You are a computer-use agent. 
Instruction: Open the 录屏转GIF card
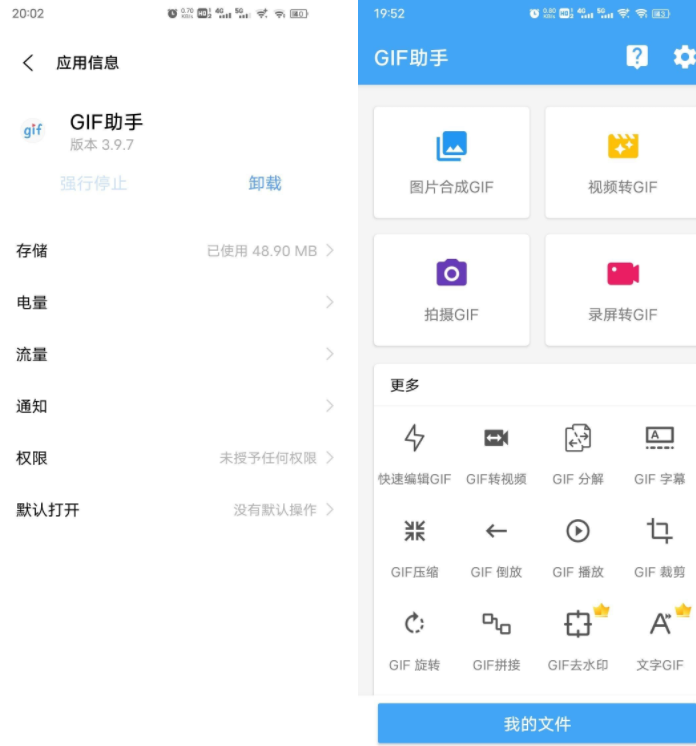tap(621, 290)
